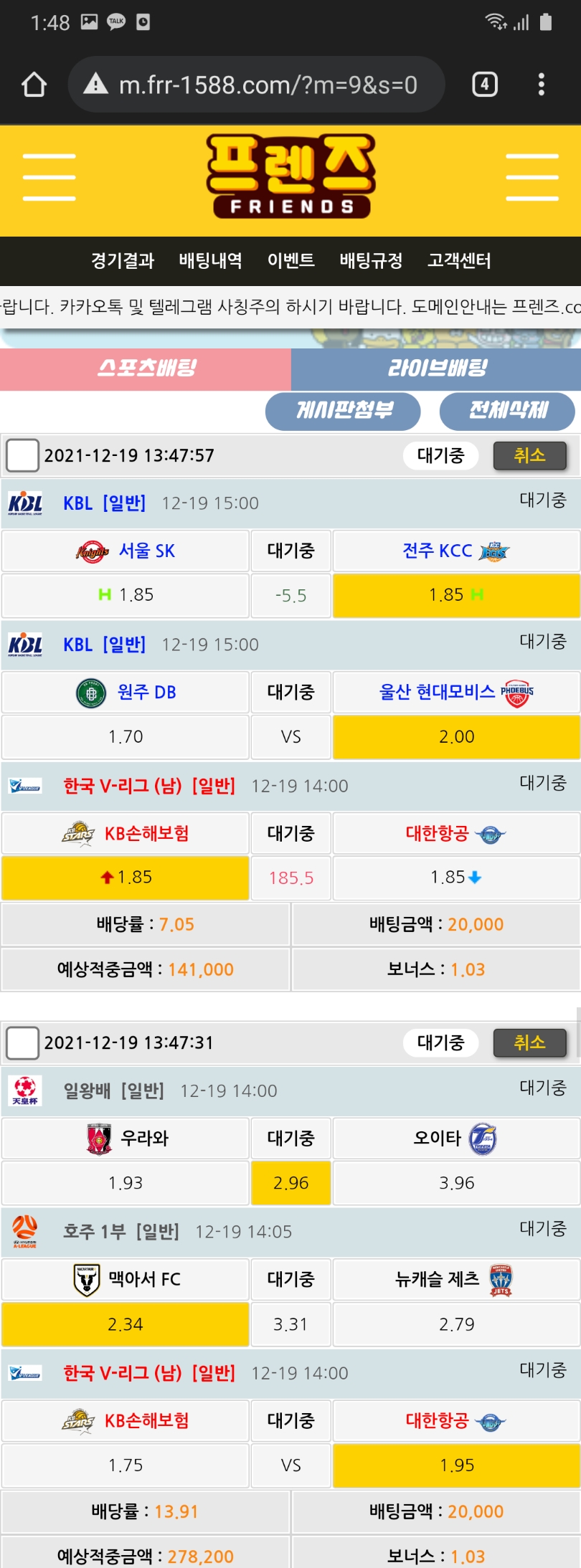Screen dimensions: 581x1568
Task: Open 고객센터 support
Action: coord(459,260)
